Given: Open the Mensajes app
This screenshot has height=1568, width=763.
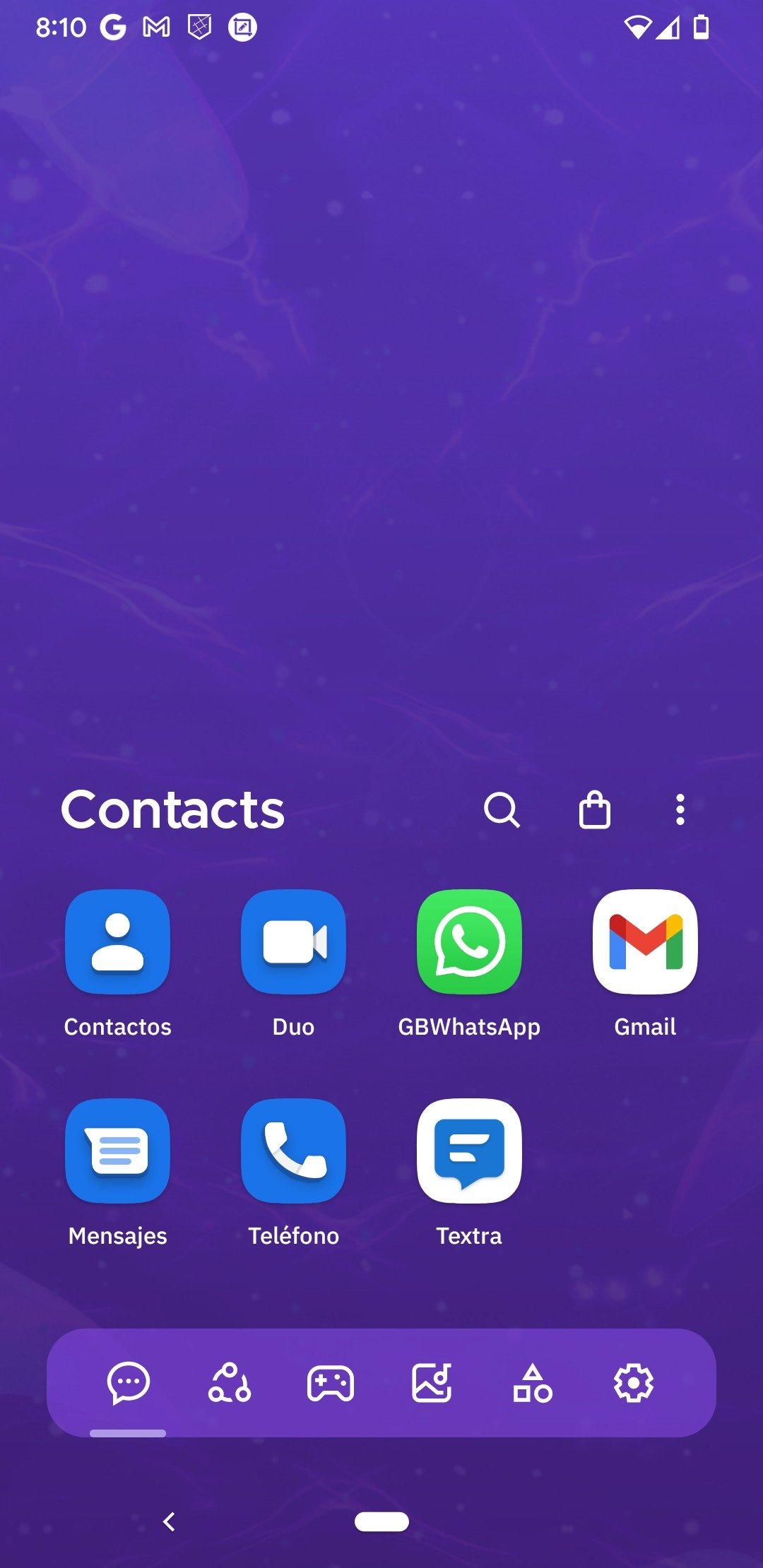Looking at the screenshot, I should (117, 1151).
